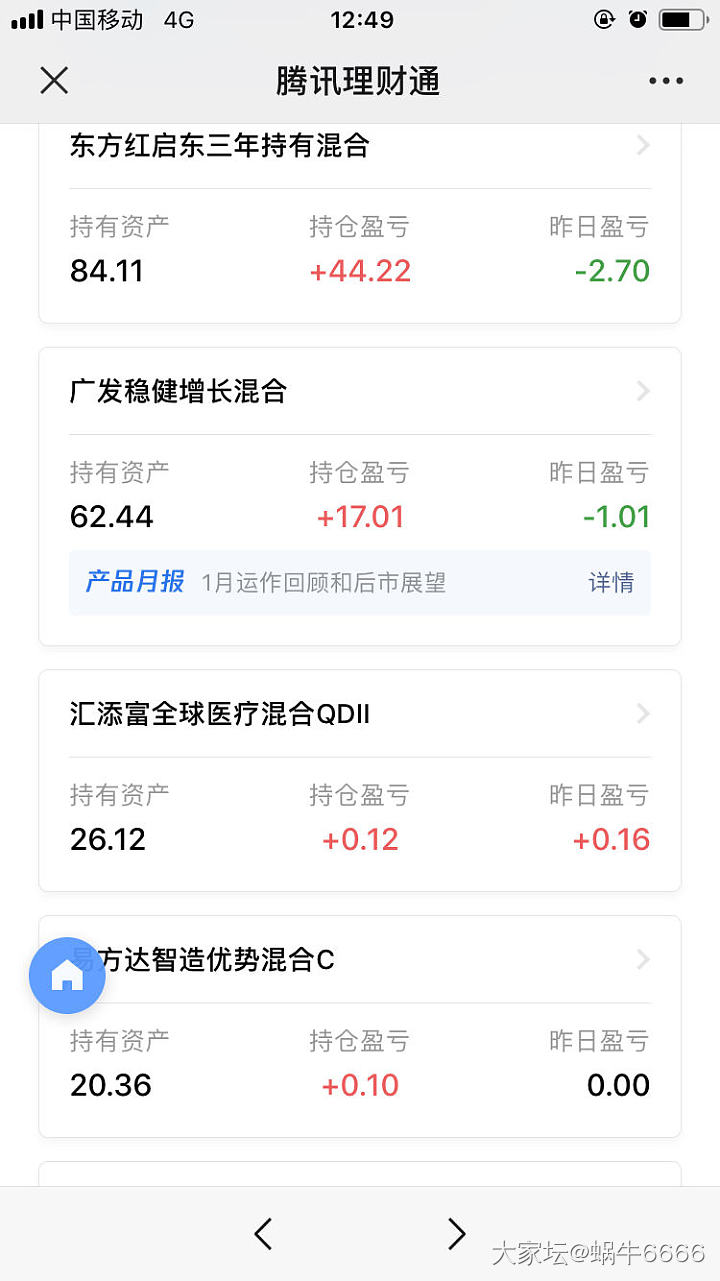Open 东方红启东三年持有混合 fund details
The image size is (720, 1281).
pos(360,146)
